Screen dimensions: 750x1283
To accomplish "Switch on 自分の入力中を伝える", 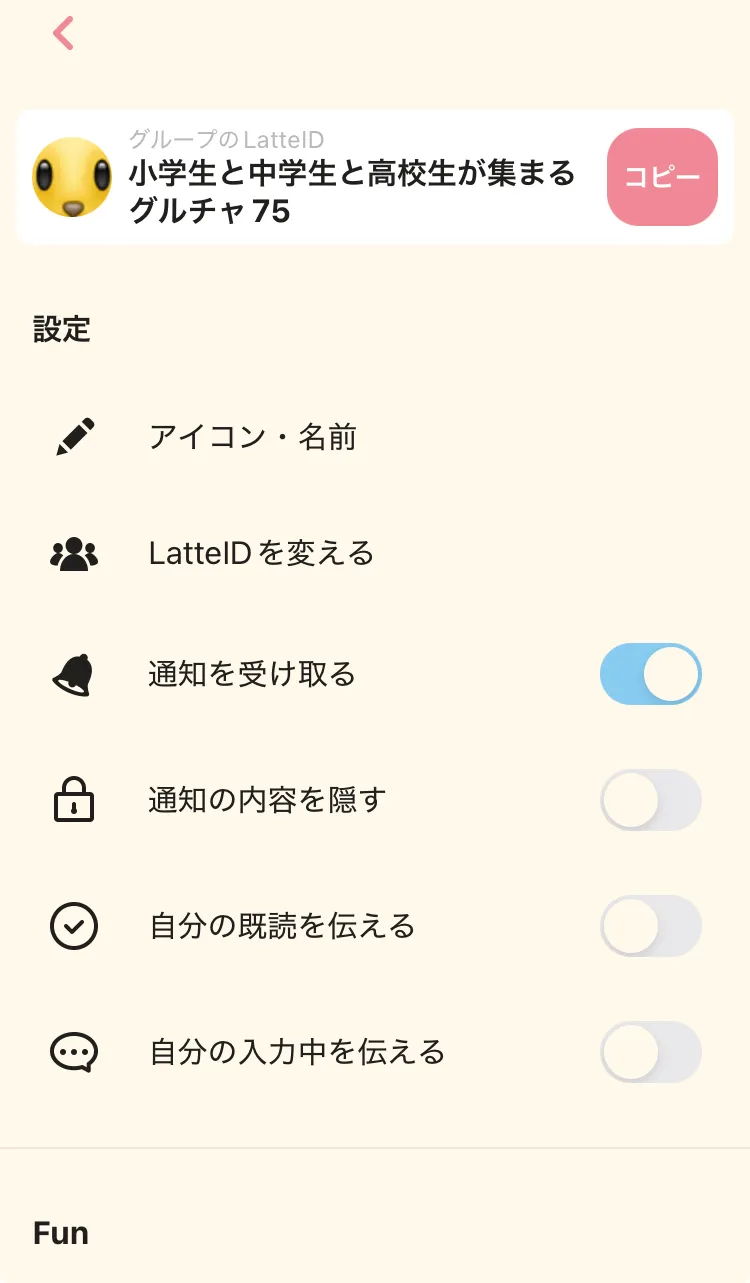I will coord(650,1052).
